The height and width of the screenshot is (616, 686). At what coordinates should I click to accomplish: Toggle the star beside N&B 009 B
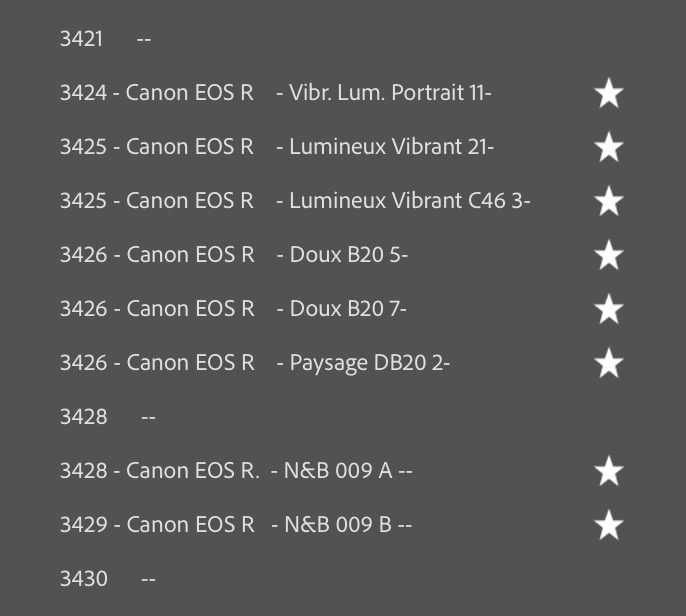click(608, 526)
